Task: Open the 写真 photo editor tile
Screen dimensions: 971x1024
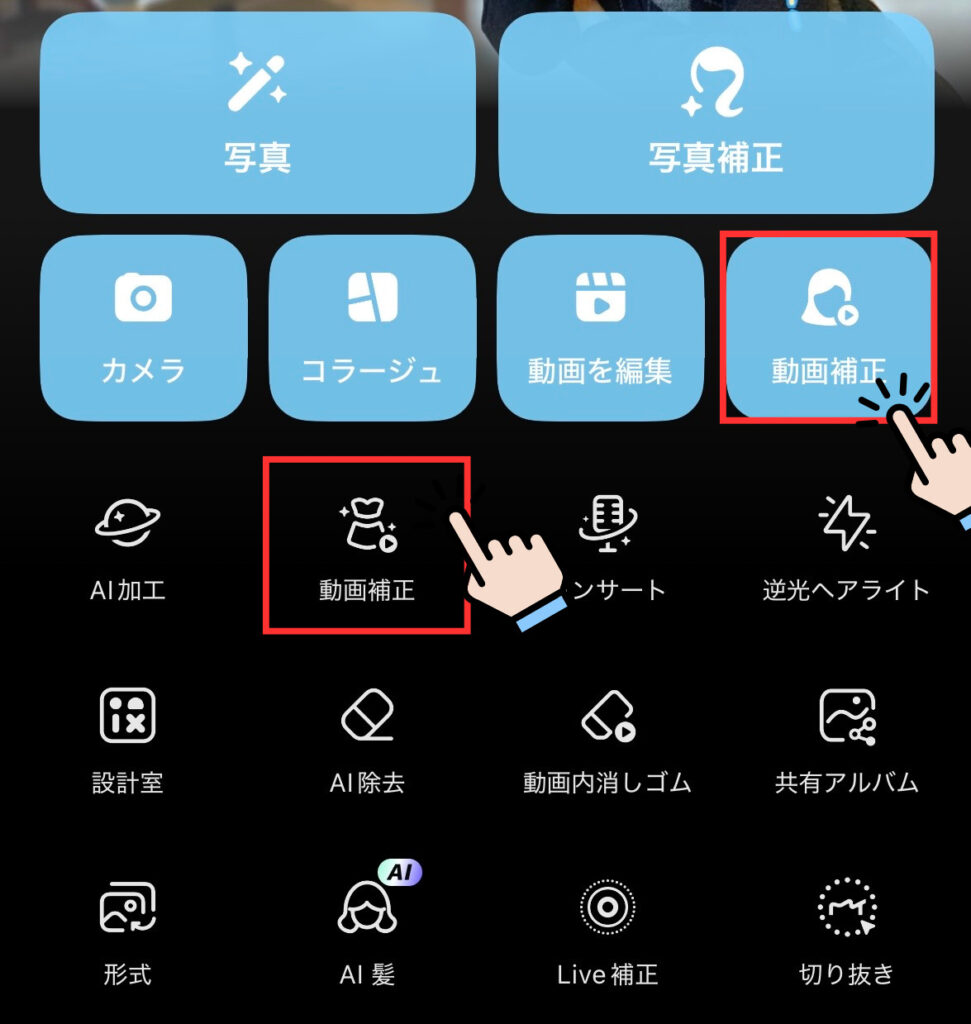Action: click(257, 113)
